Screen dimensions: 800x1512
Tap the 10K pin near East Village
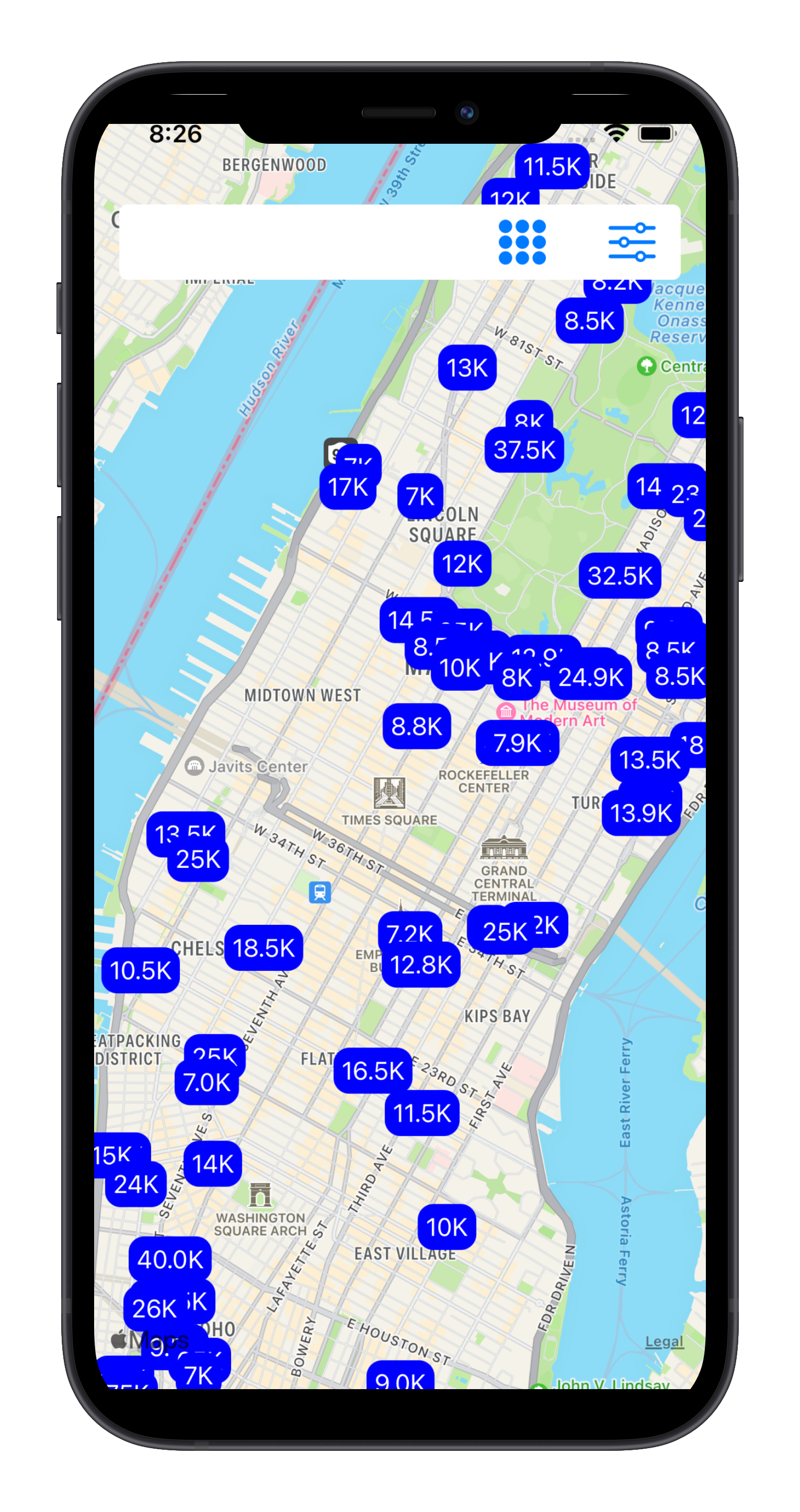(447, 1228)
